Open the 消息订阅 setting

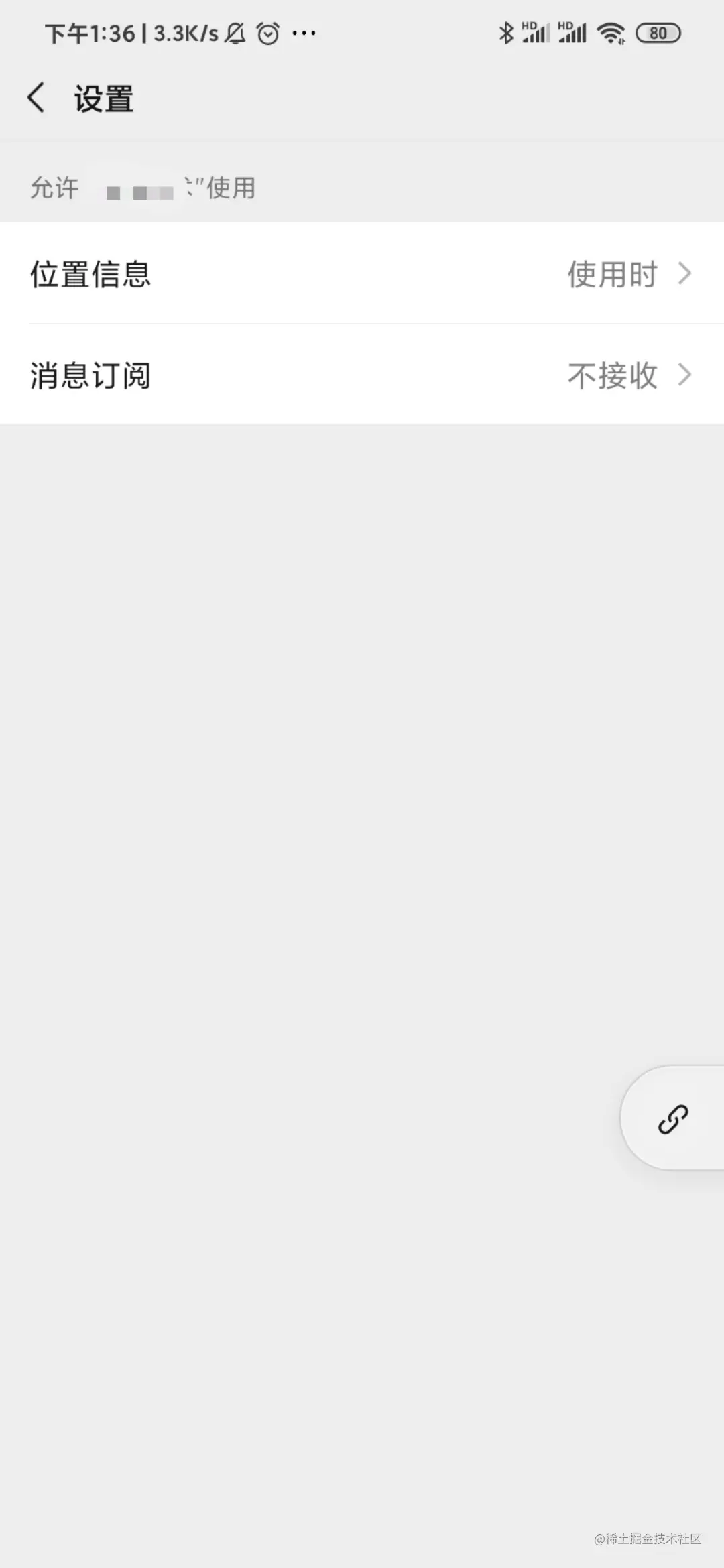(362, 375)
